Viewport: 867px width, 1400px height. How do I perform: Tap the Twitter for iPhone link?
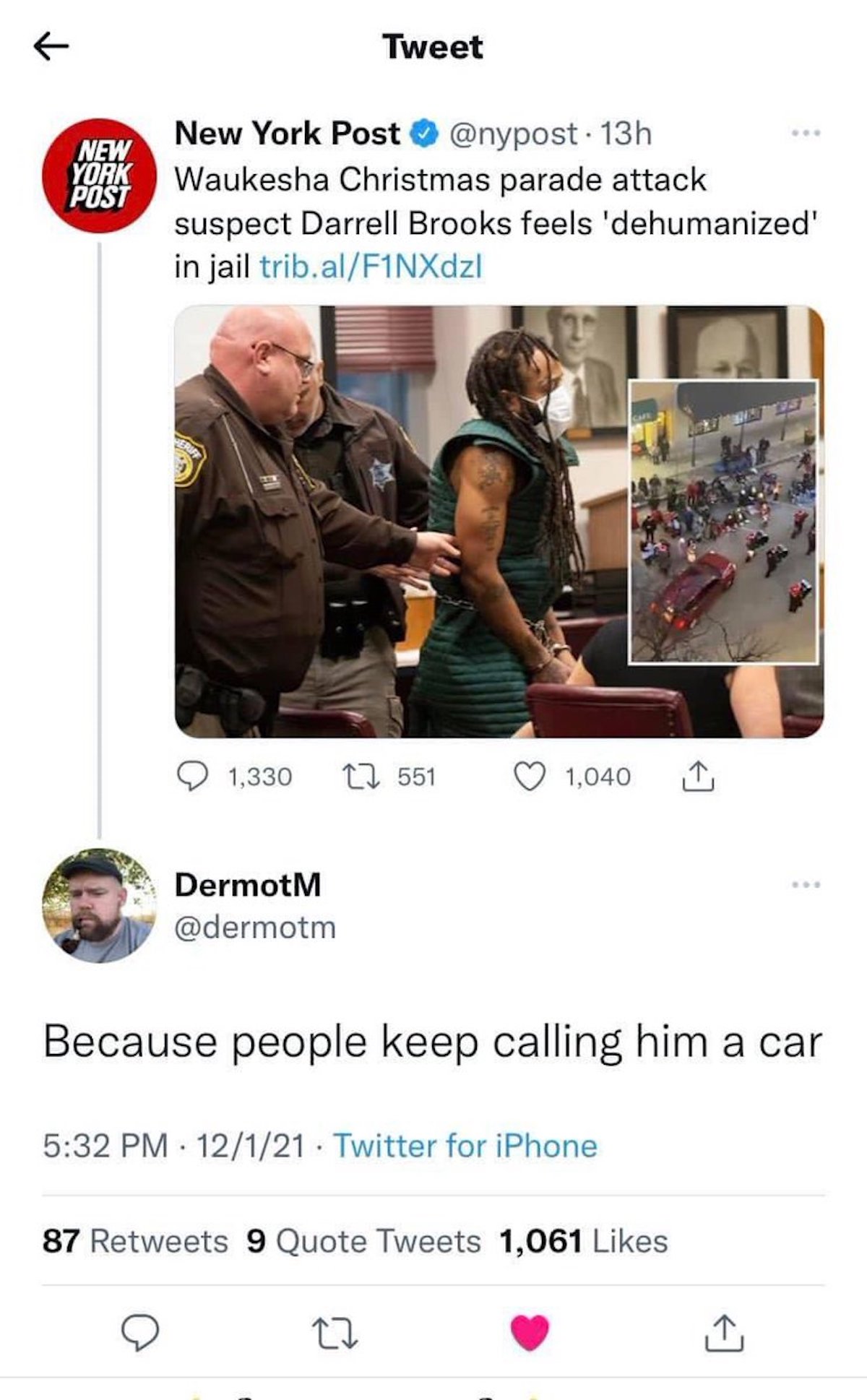point(465,1146)
